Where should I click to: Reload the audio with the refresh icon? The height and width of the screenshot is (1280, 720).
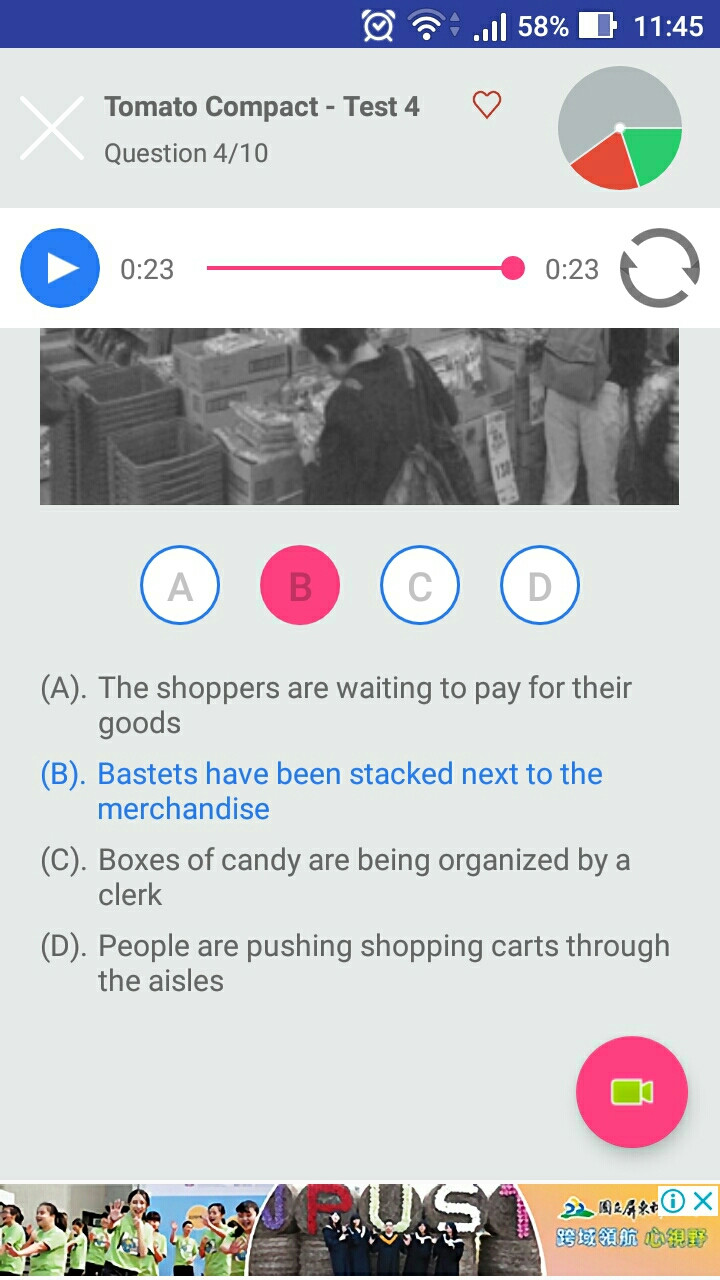click(660, 268)
